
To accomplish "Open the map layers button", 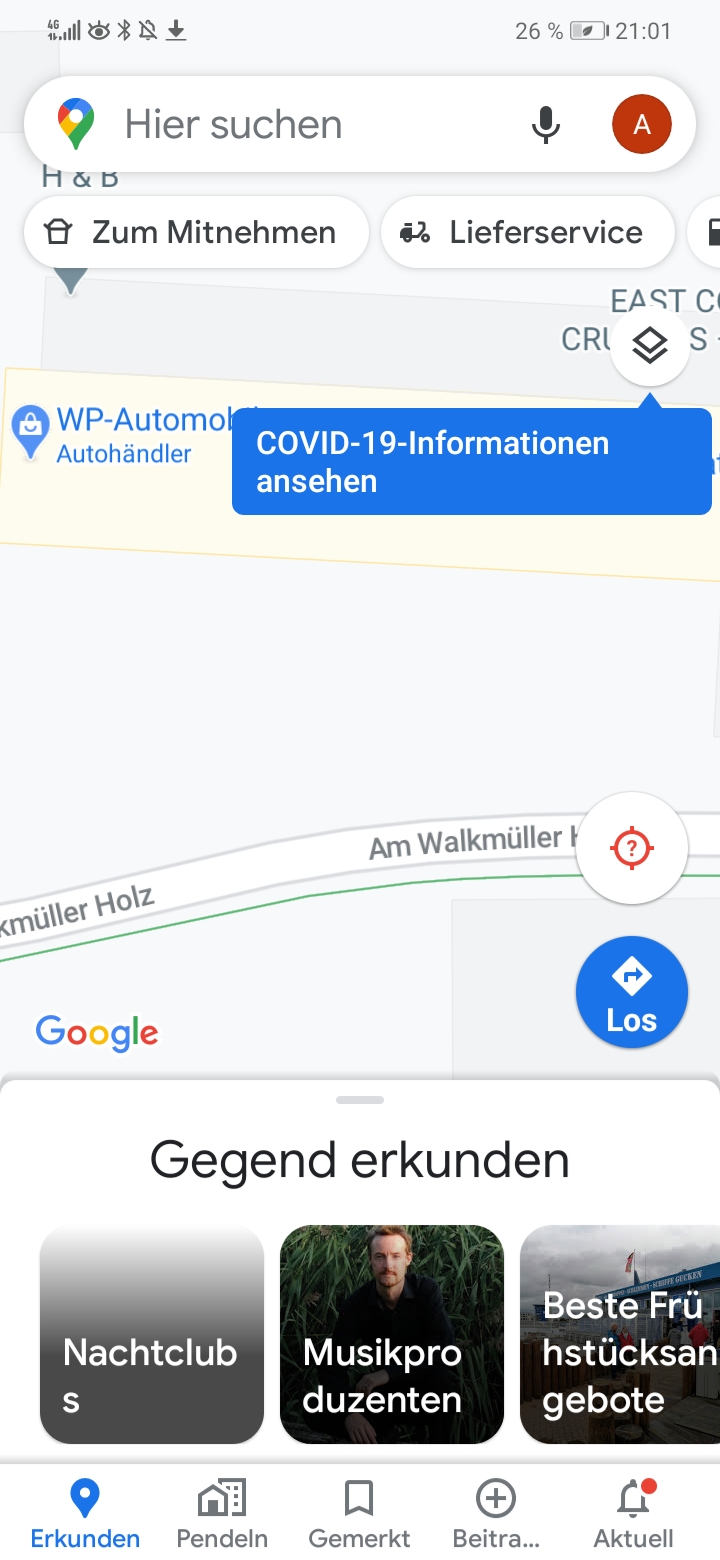I will [x=650, y=347].
